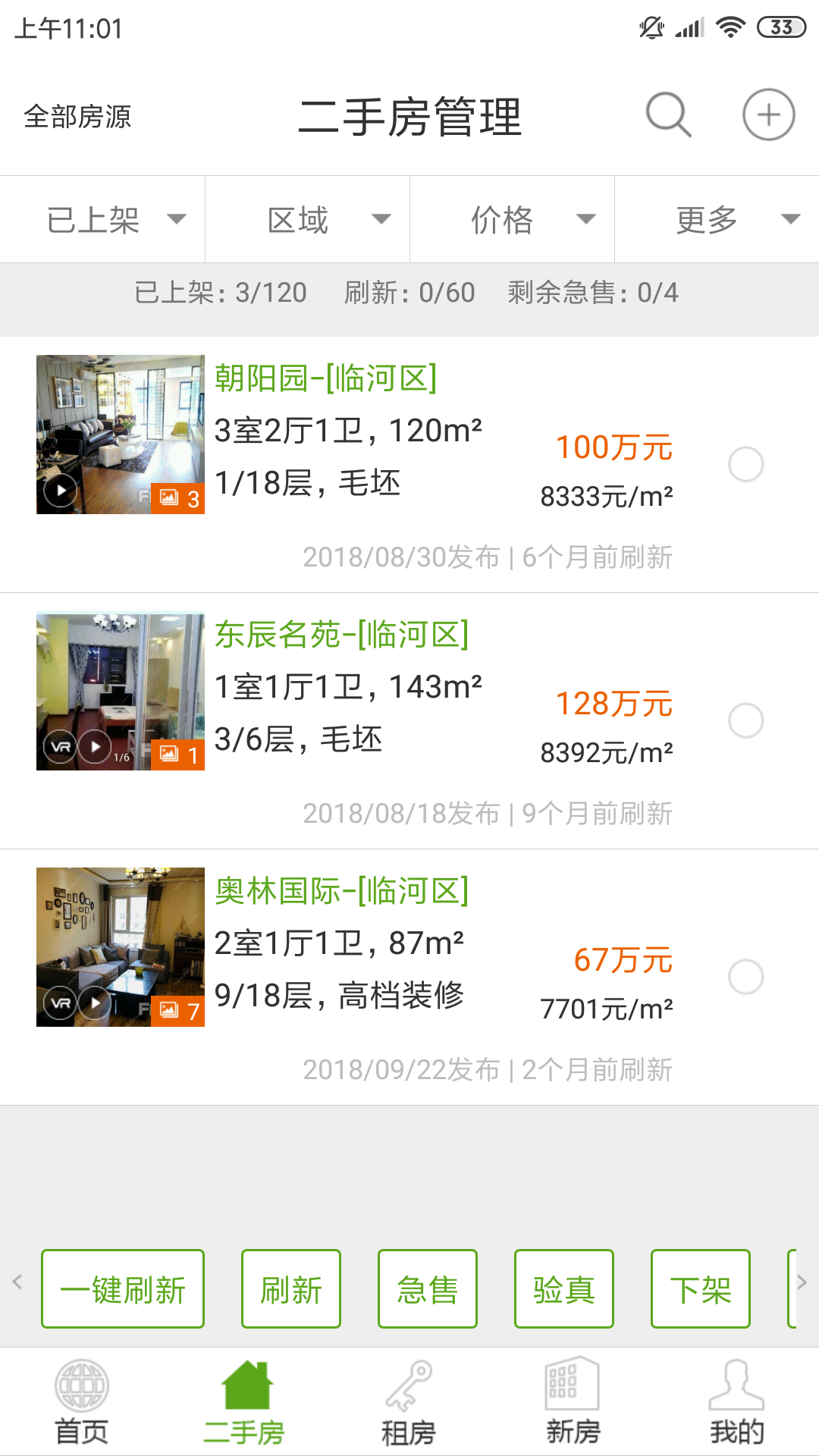The image size is (819, 1456).
Task: Tap the 一键刷新 button
Action: (123, 1289)
